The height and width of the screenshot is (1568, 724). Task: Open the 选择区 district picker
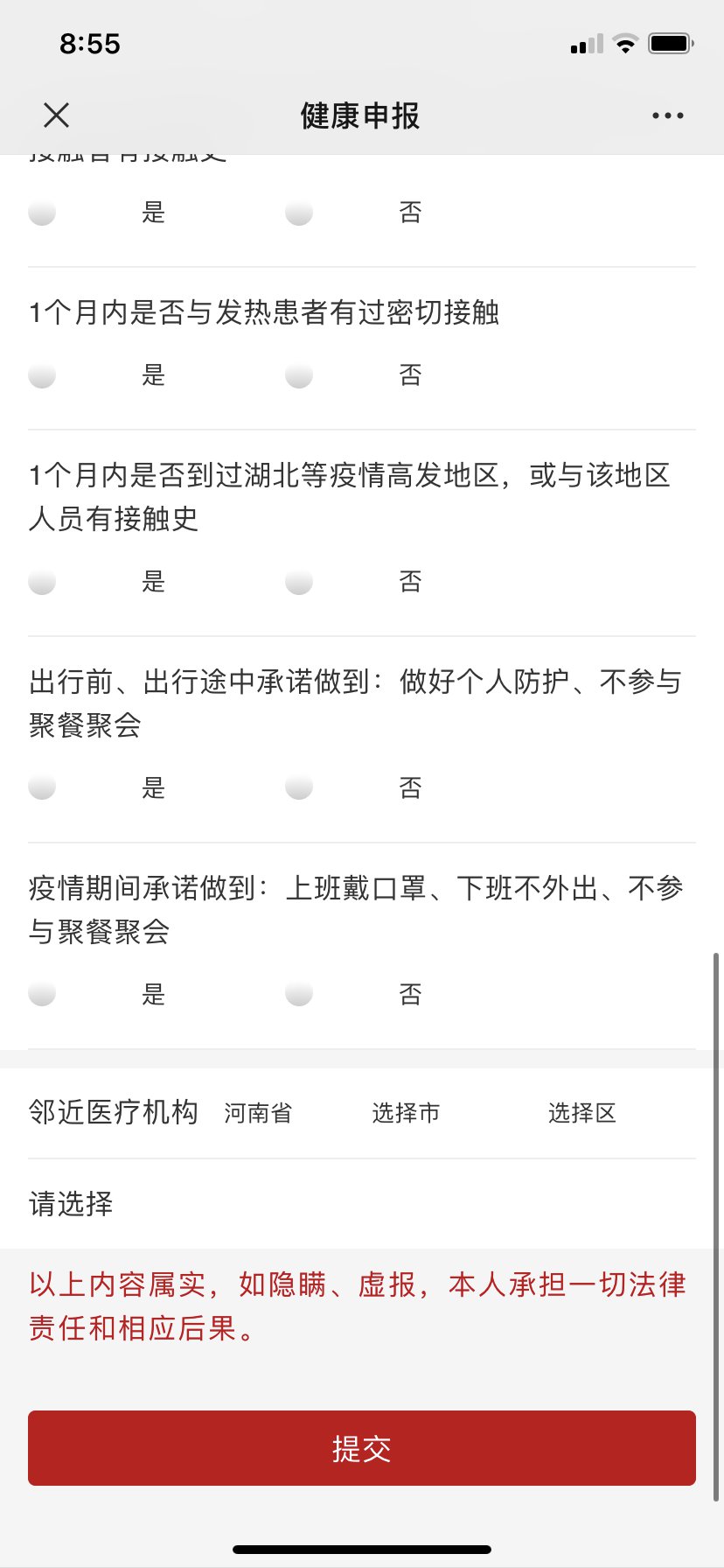click(582, 1113)
